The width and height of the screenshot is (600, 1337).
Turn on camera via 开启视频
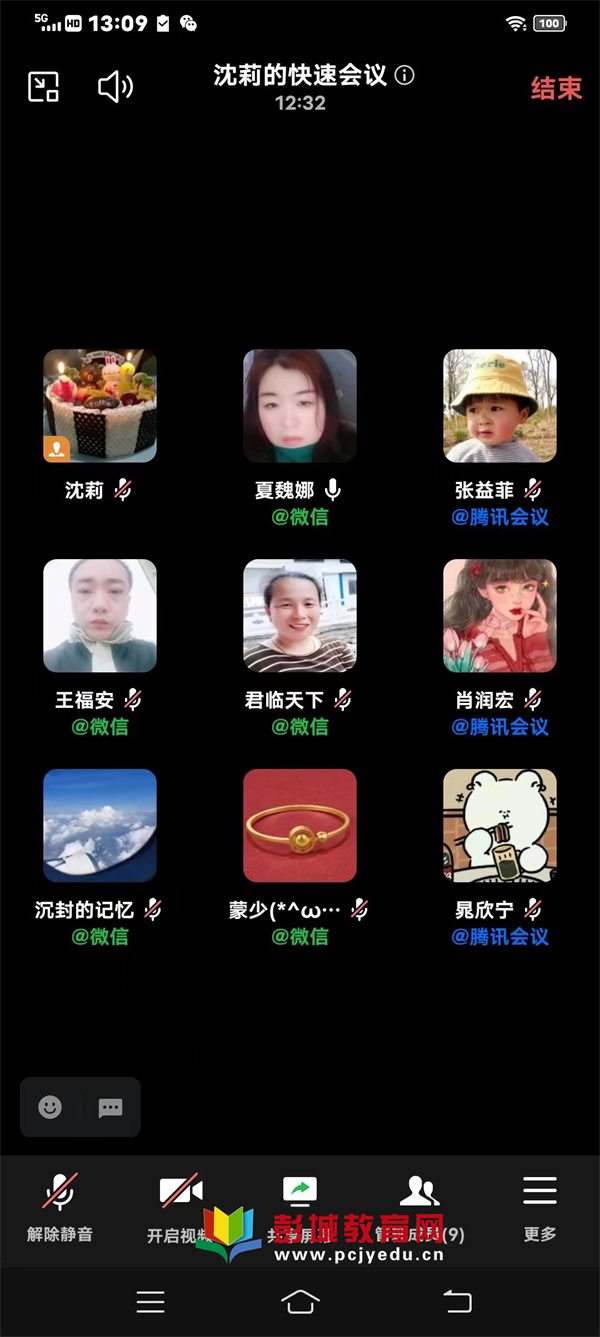tap(180, 1207)
